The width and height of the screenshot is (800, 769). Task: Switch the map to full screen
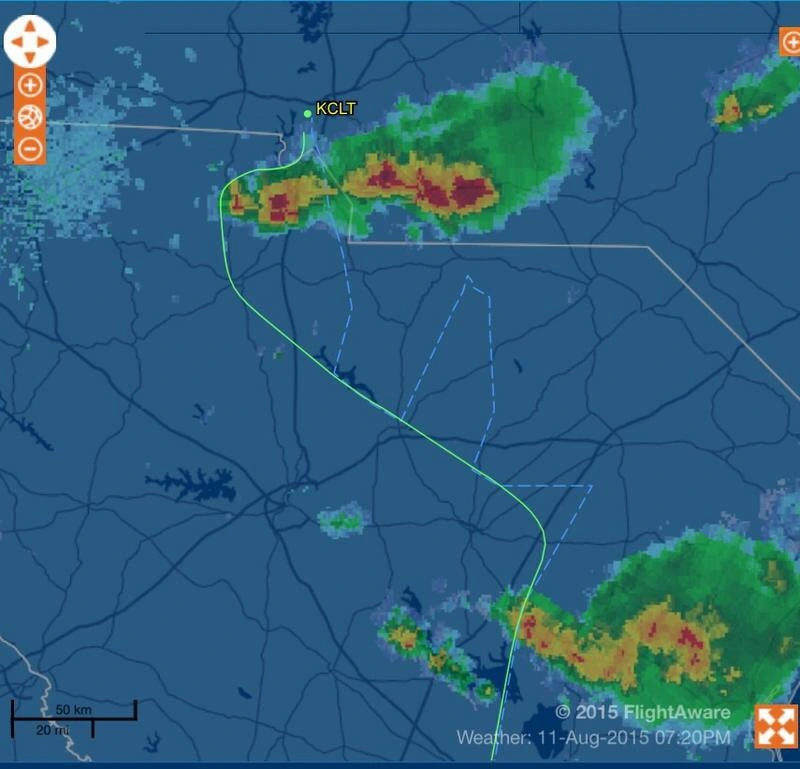(776, 725)
